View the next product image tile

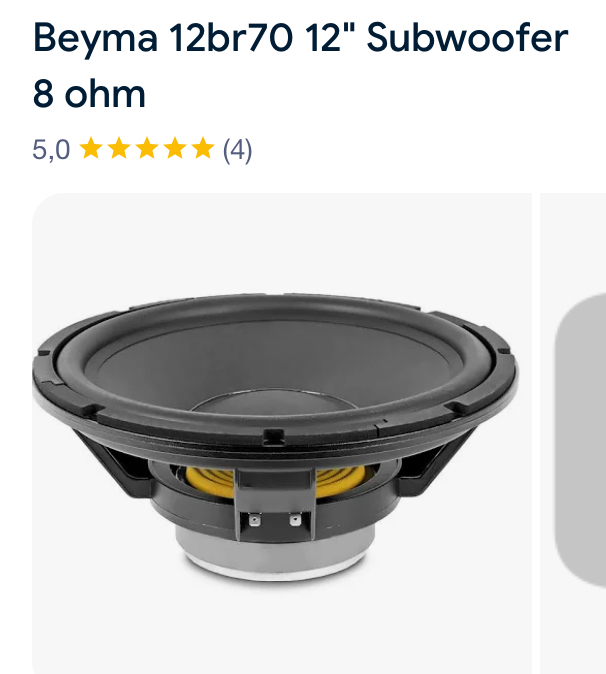pyautogui.click(x=578, y=435)
